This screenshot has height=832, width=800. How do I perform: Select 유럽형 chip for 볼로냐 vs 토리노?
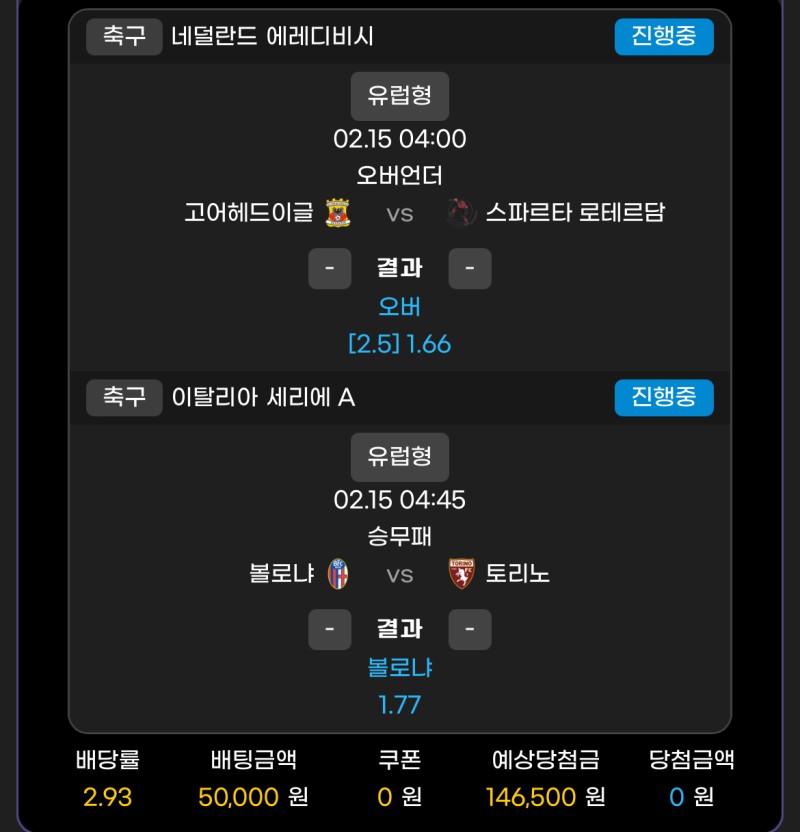(399, 457)
